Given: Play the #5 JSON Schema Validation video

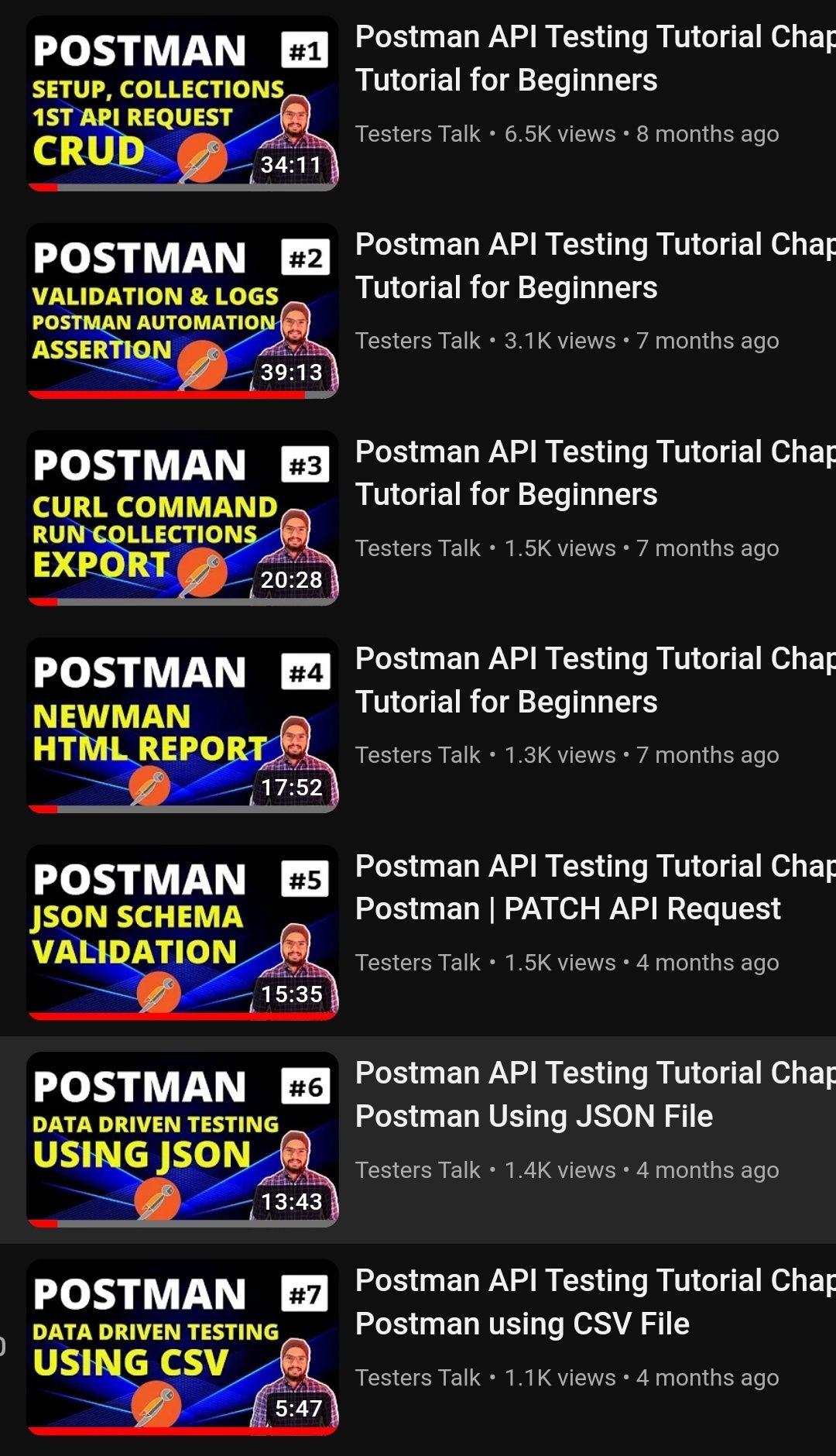Looking at the screenshot, I should 183,932.
